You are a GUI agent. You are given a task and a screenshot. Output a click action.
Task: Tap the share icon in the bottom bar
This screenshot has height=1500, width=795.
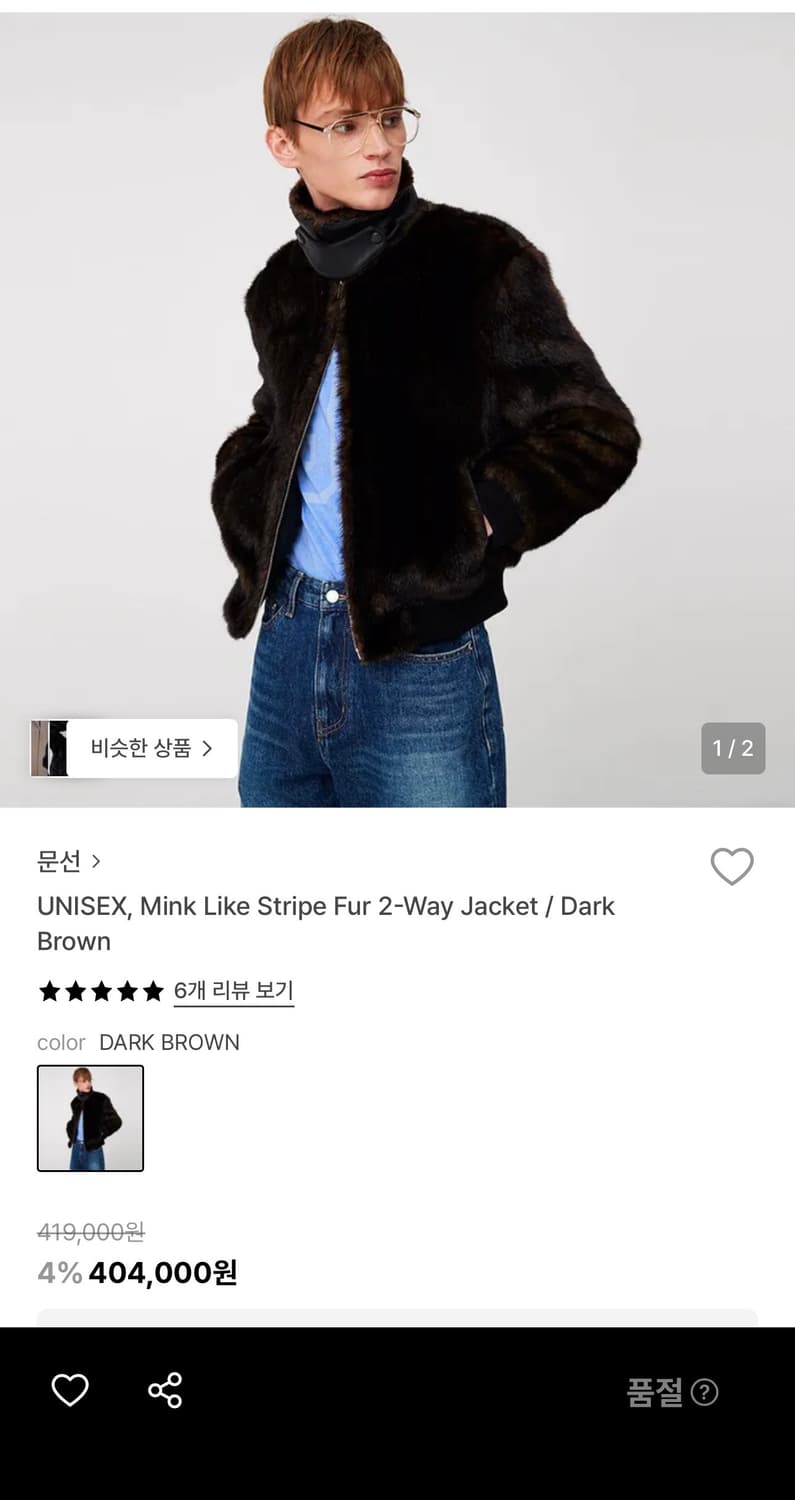[x=163, y=1389]
